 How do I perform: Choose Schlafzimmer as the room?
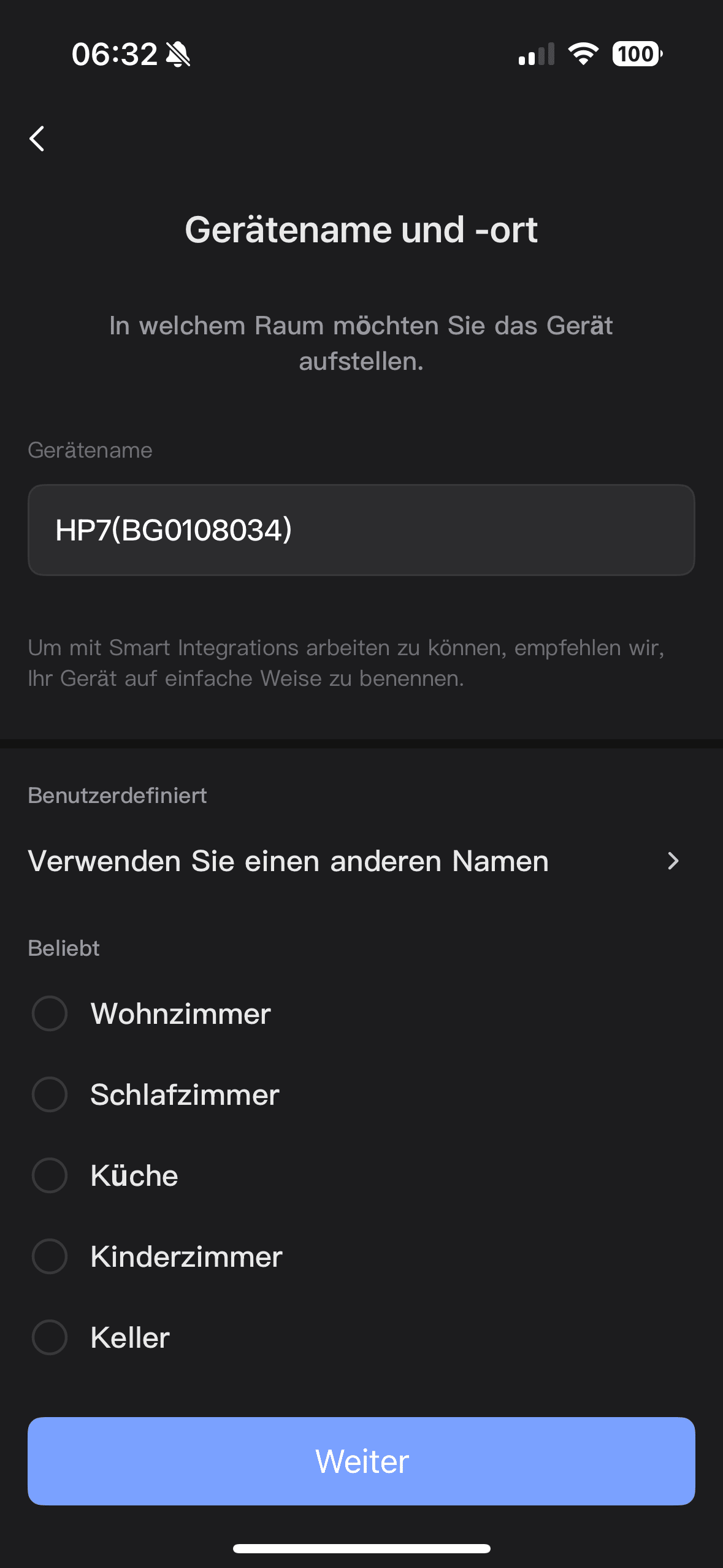(x=50, y=1094)
